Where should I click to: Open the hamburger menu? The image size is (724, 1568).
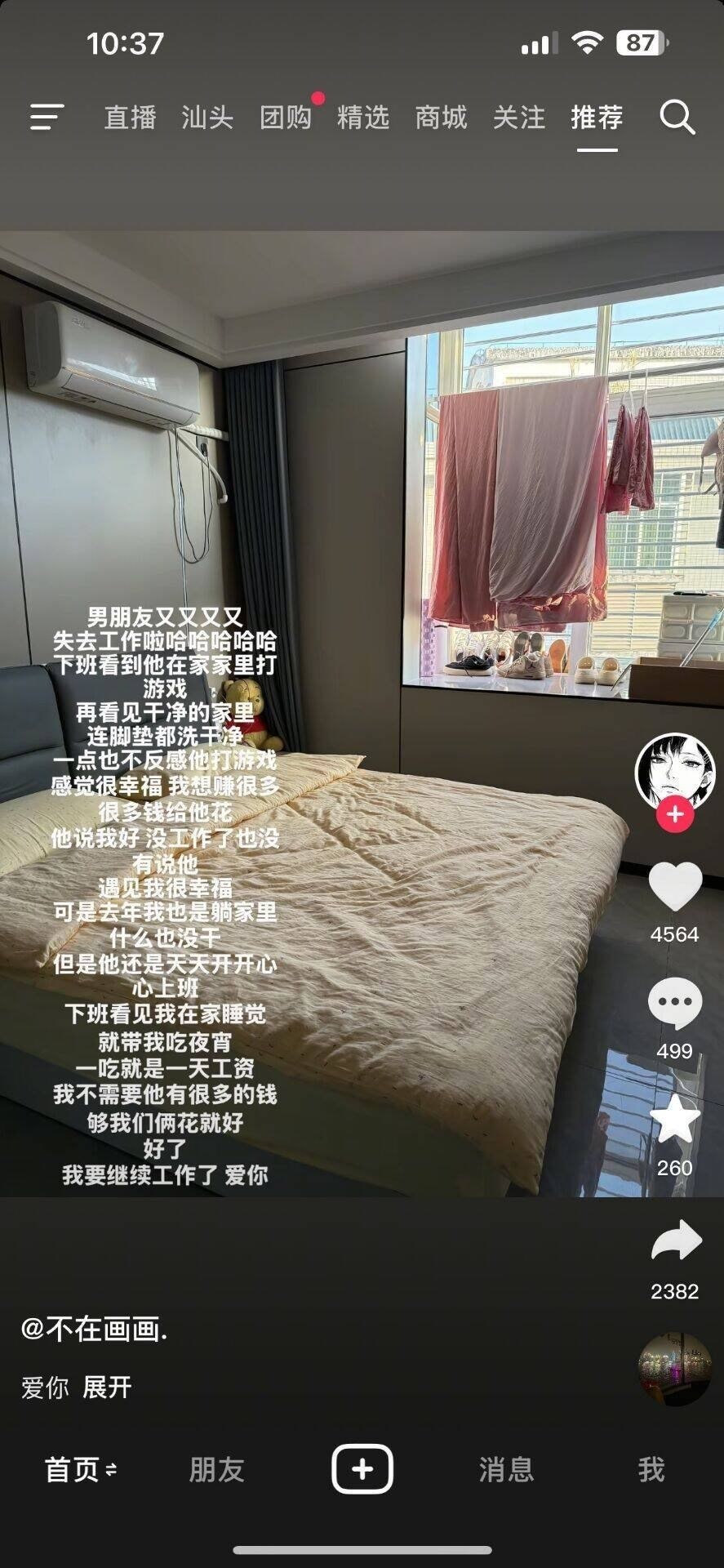tap(47, 117)
